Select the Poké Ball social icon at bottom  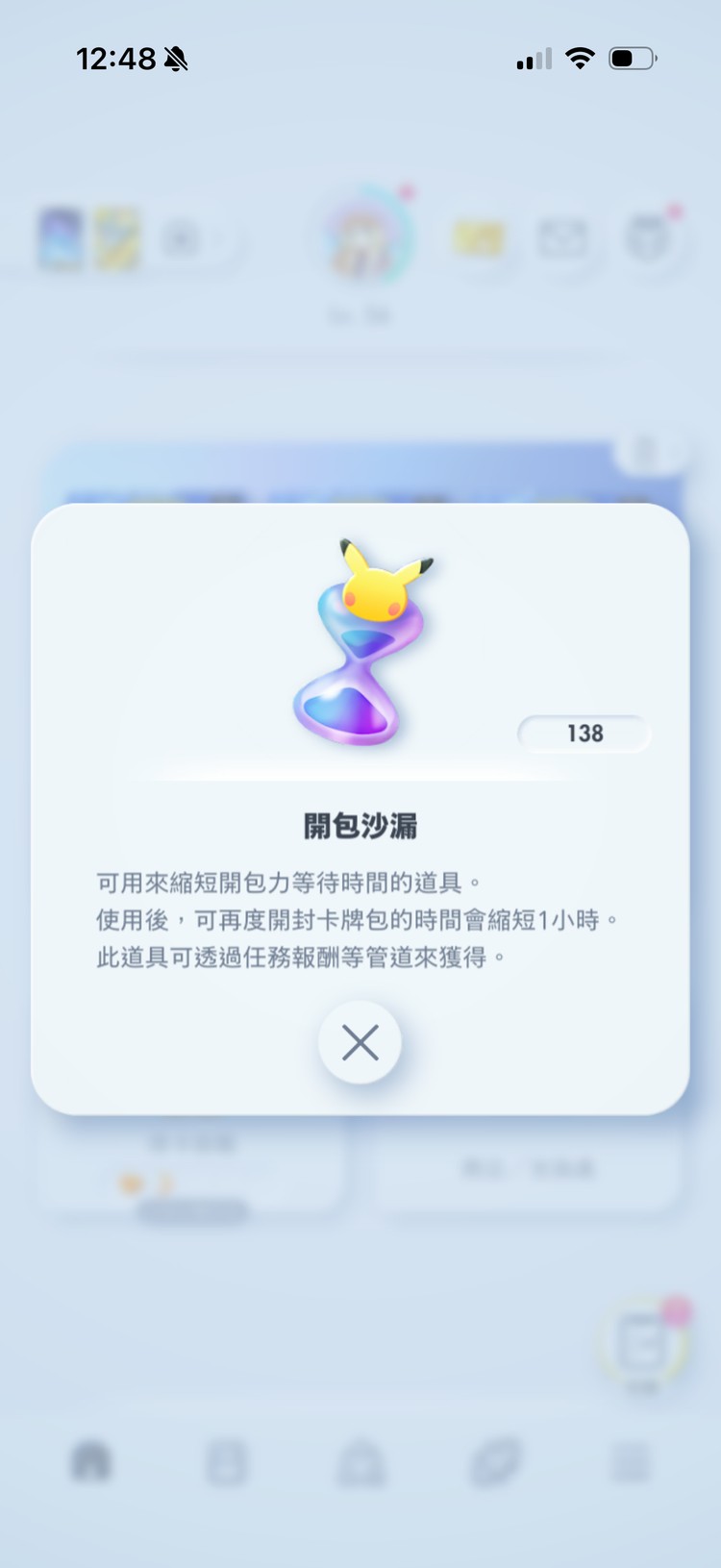tap(498, 1463)
